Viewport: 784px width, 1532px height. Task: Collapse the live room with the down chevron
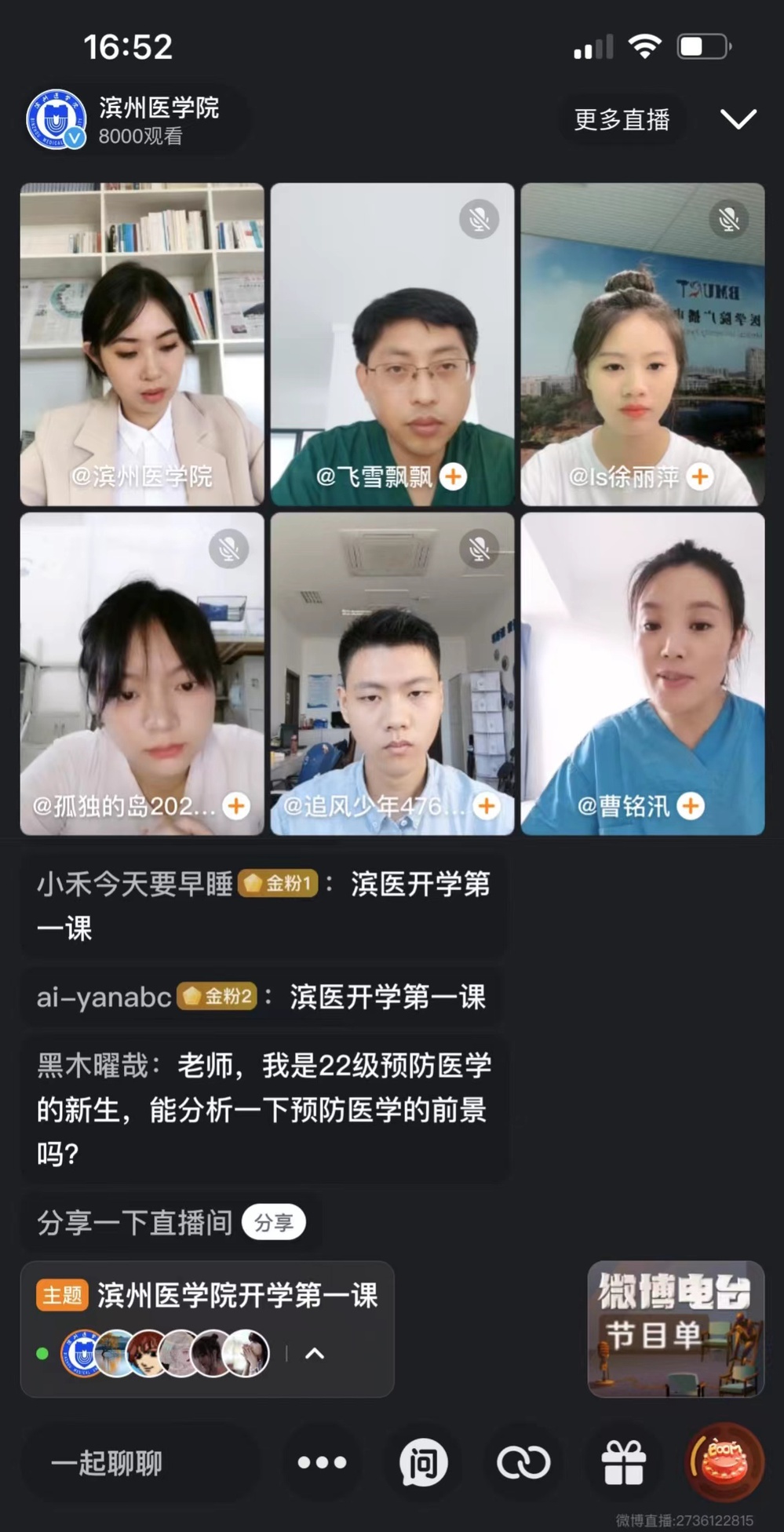click(x=738, y=119)
